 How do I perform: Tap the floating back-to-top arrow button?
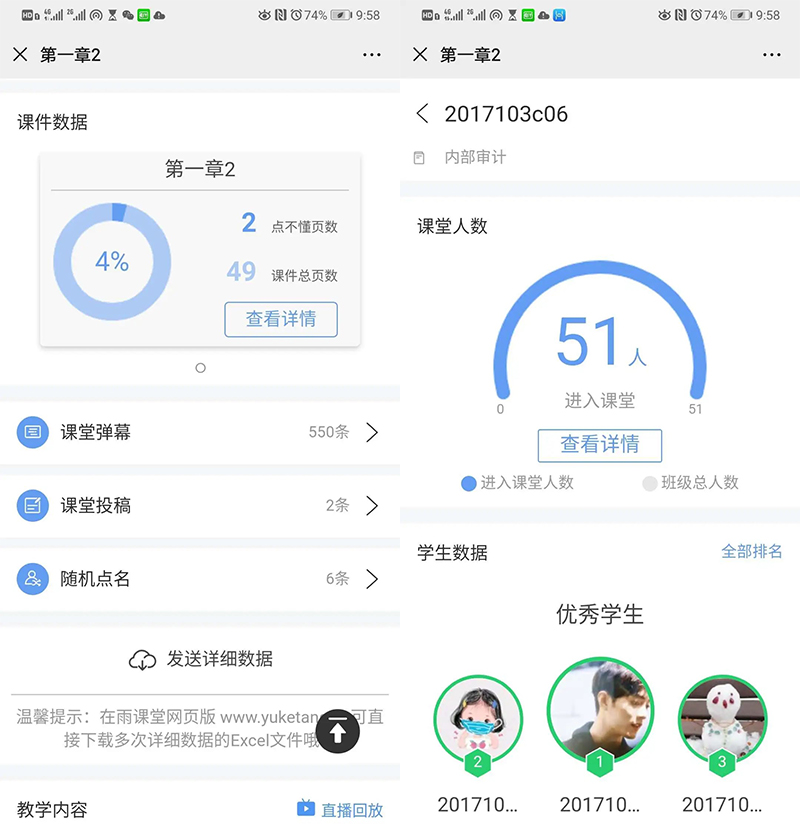(x=338, y=731)
